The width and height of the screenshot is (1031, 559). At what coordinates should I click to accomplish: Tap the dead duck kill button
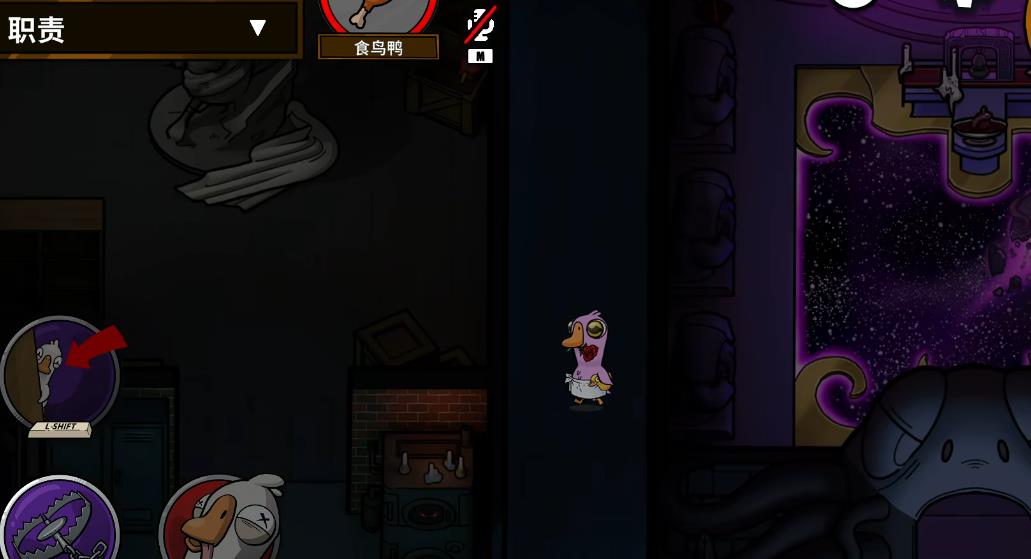(x=220, y=520)
